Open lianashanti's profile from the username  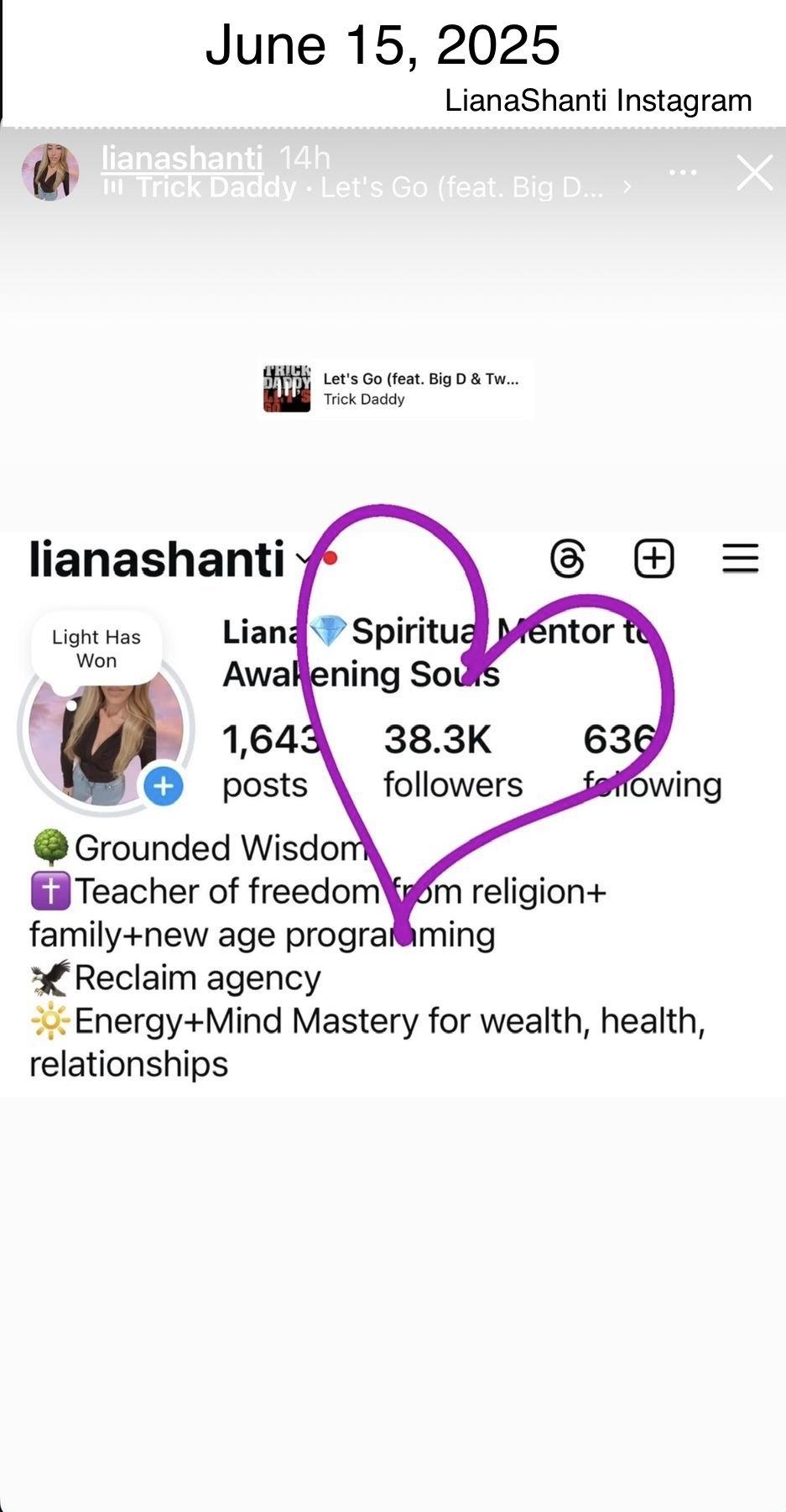(x=181, y=158)
